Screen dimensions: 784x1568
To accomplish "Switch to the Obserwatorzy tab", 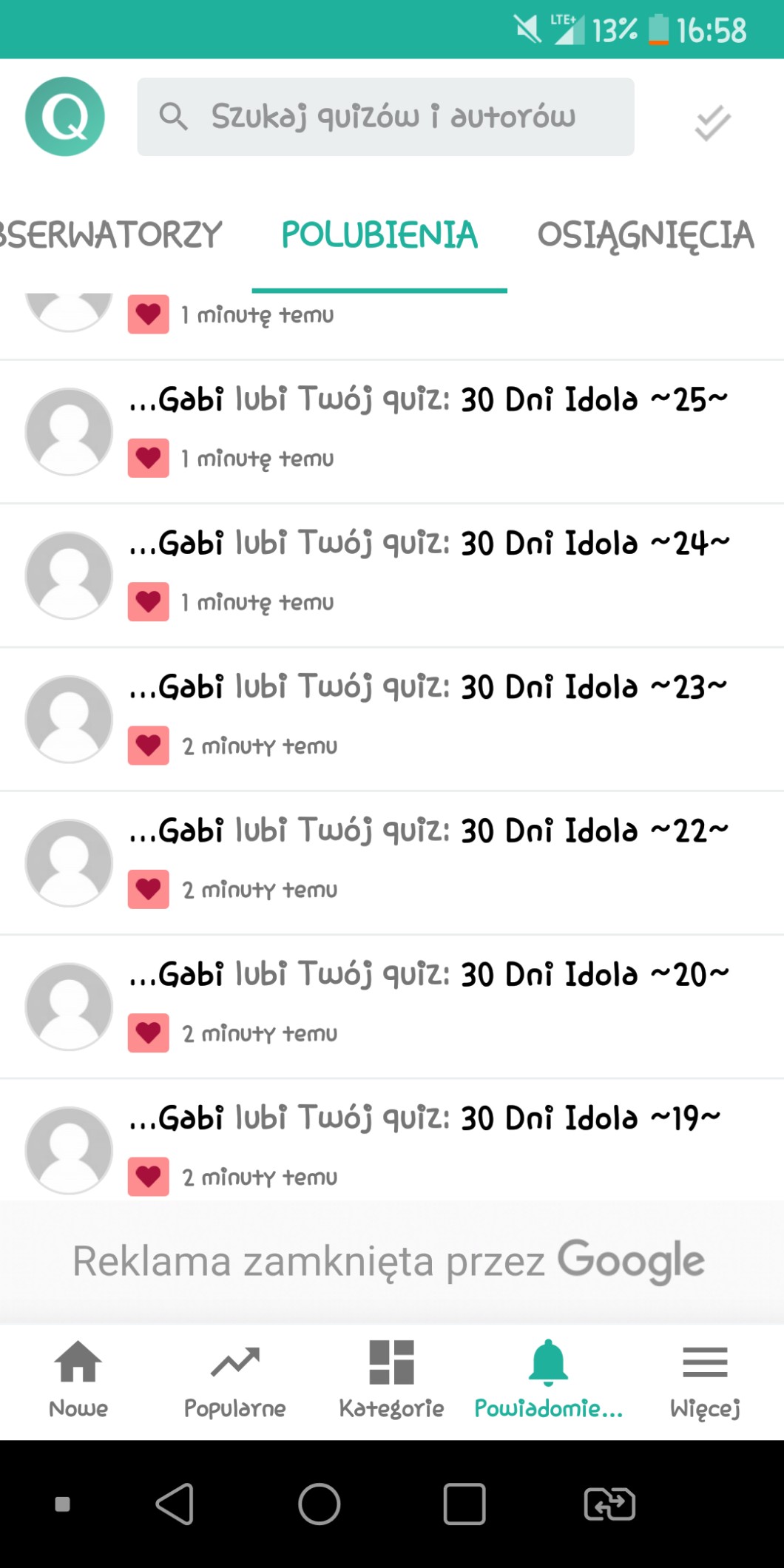I will (111, 235).
